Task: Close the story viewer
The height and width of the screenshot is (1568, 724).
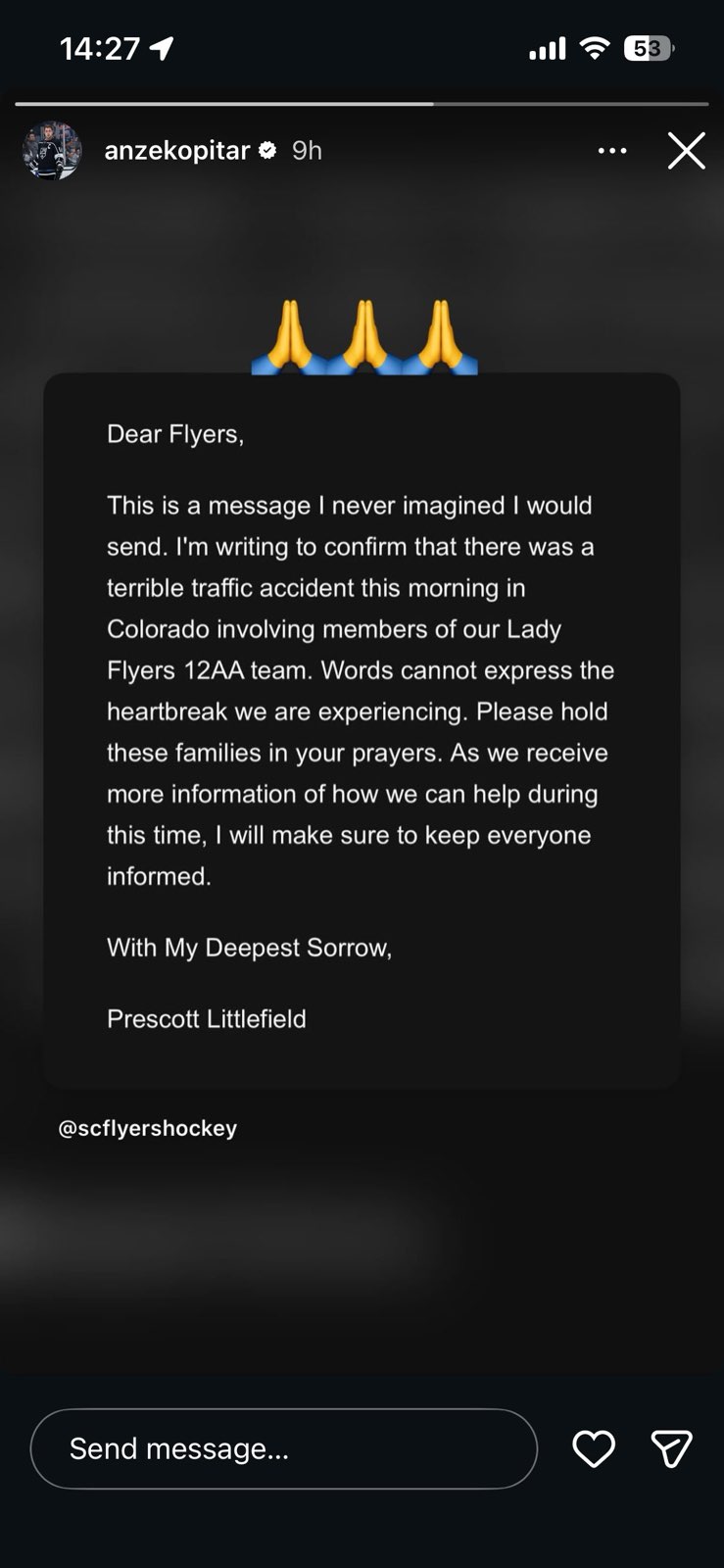Action: click(686, 151)
